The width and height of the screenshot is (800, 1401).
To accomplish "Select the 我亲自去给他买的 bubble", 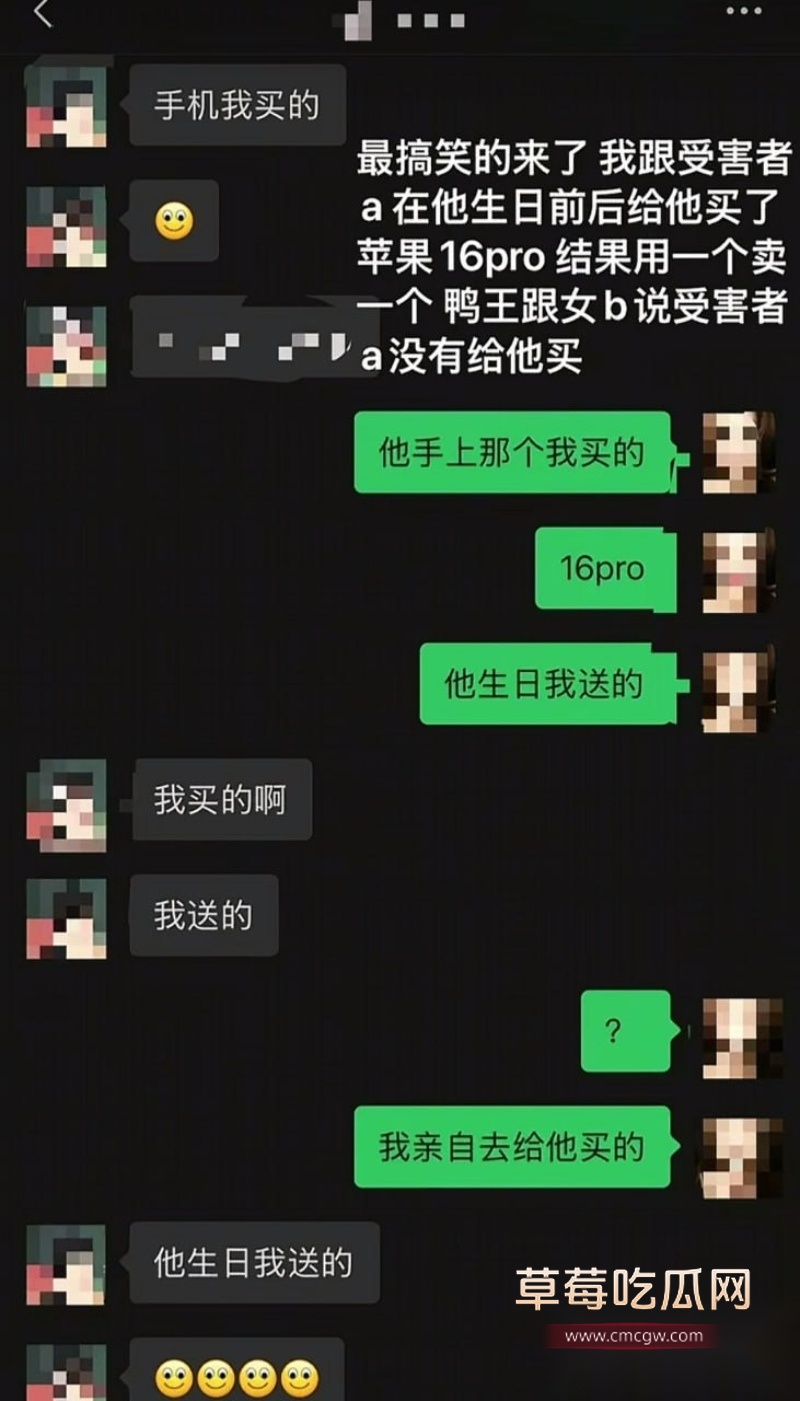I will (x=511, y=1147).
